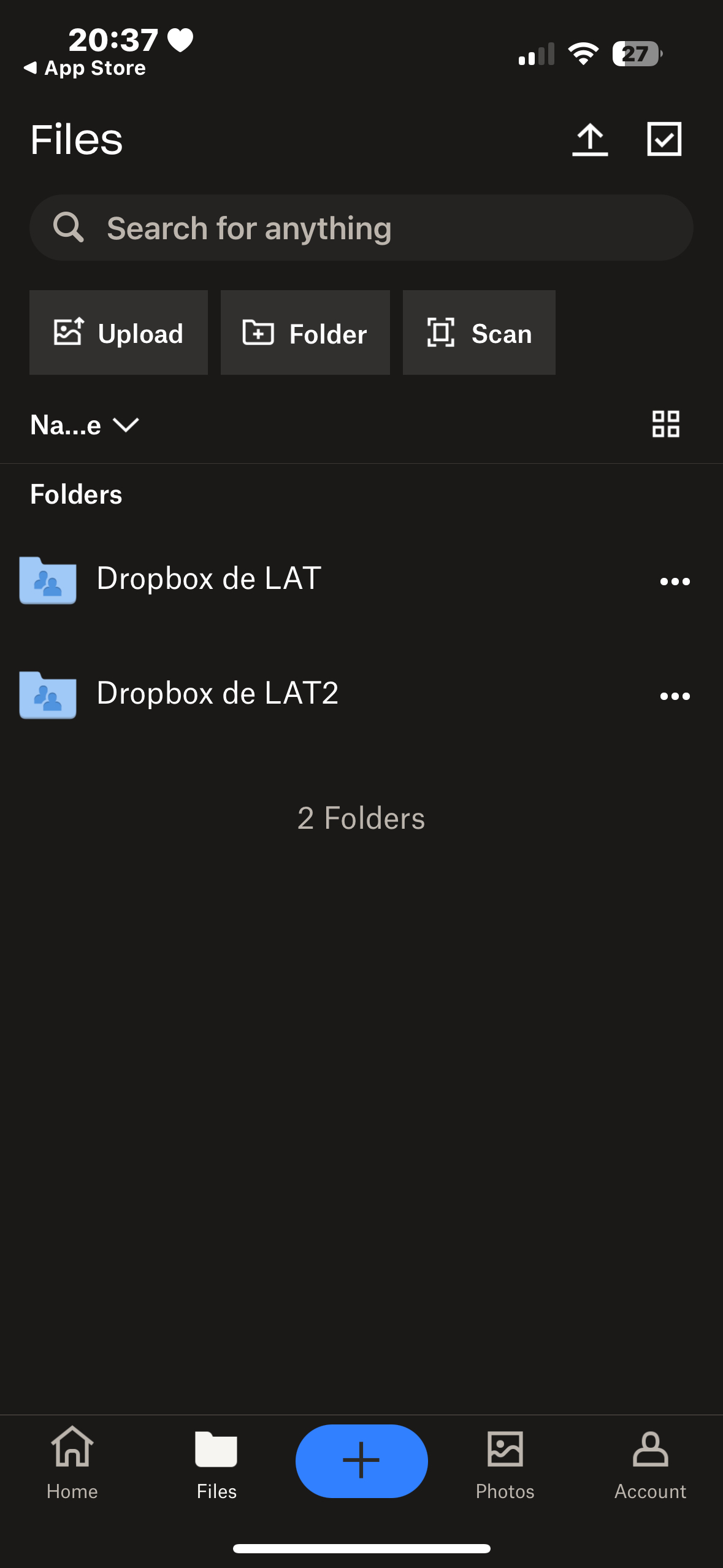Screen dimensions: 723x1568
Task: Switch to the Photos tab
Action: click(505, 1462)
